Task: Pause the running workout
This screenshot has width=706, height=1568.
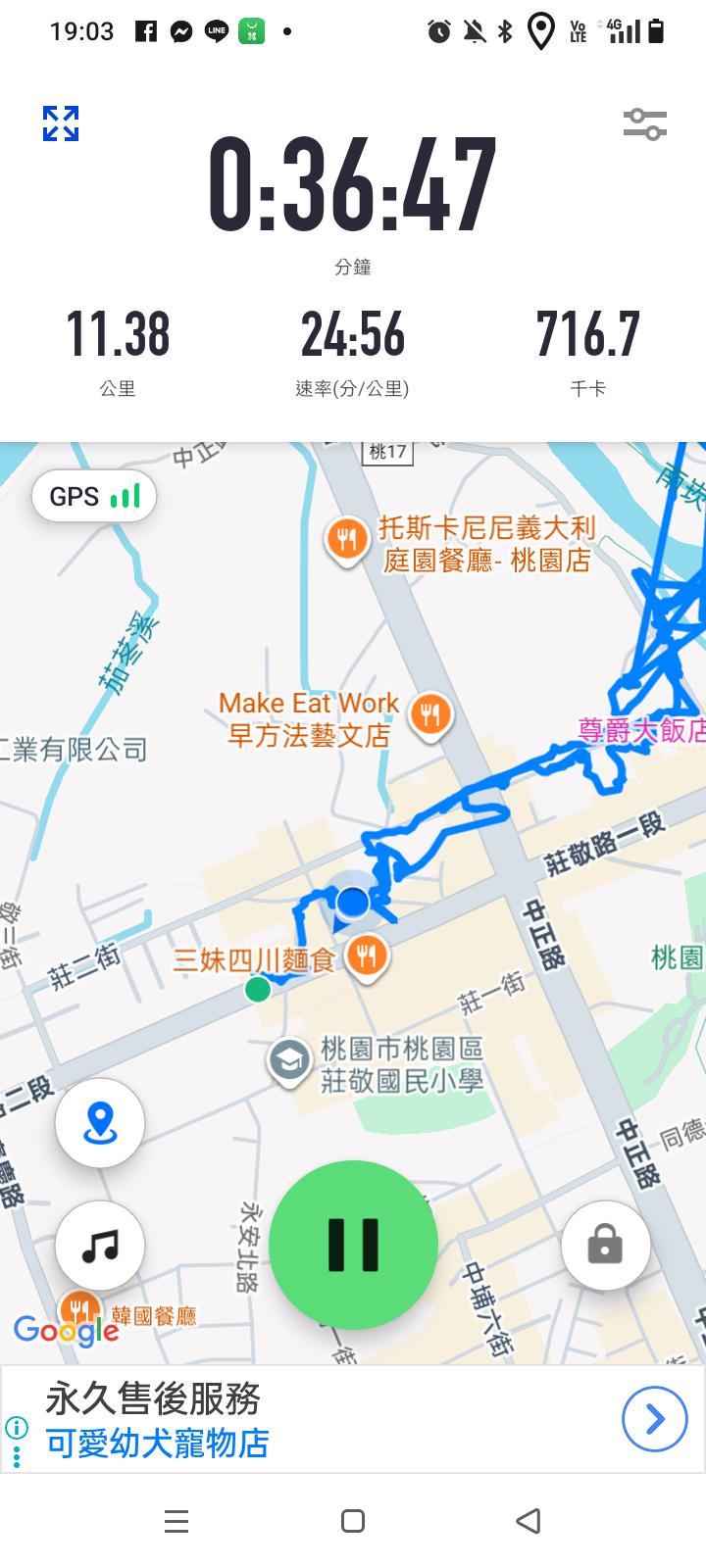Action: (353, 1245)
